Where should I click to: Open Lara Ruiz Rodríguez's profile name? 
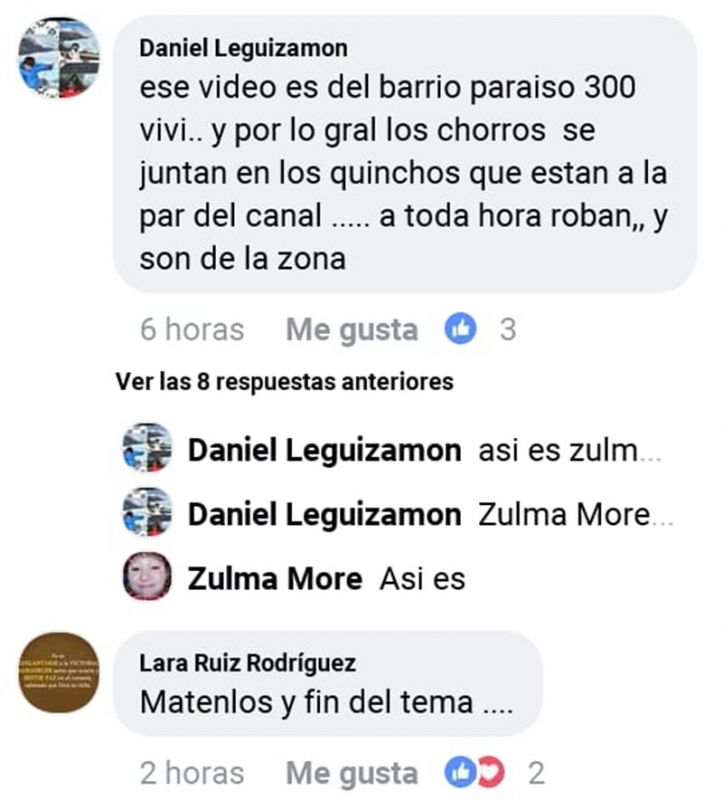[247, 663]
